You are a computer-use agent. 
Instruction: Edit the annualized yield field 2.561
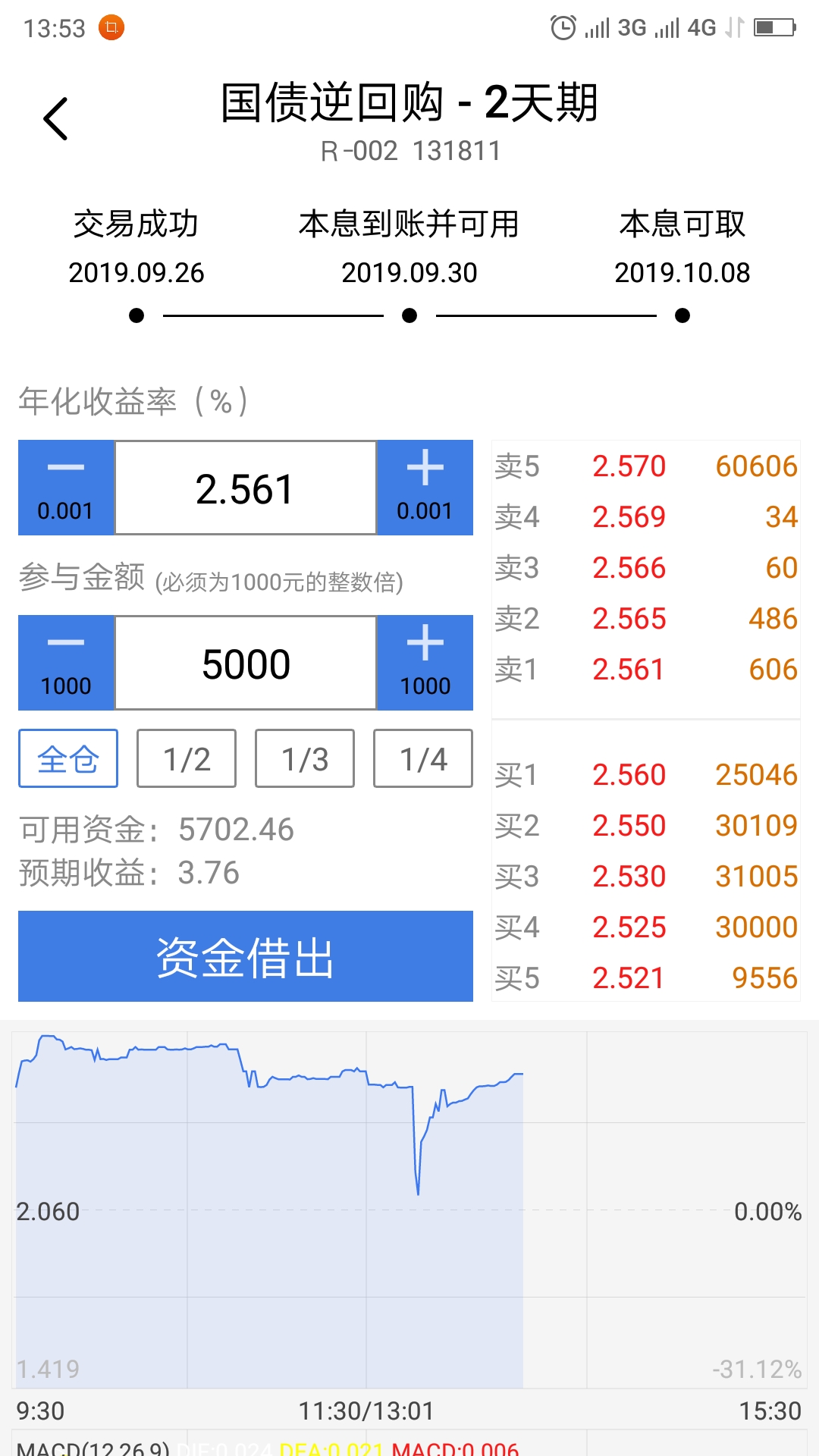pos(246,488)
